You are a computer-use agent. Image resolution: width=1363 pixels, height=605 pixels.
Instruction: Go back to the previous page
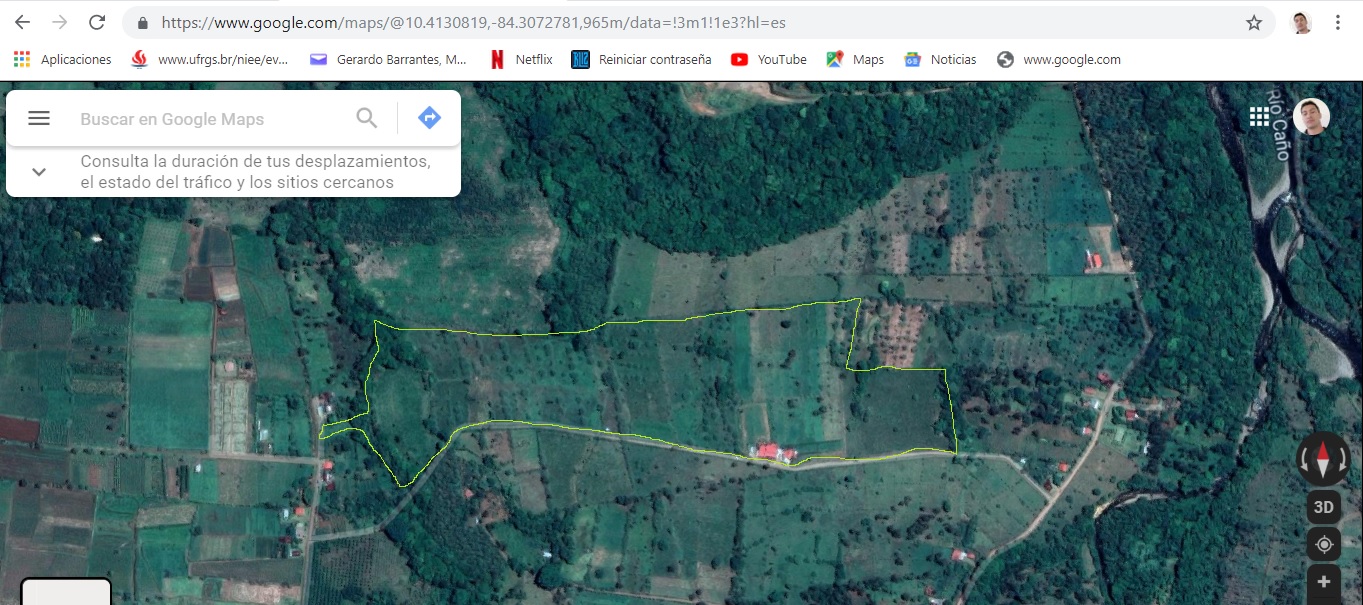click(22, 22)
